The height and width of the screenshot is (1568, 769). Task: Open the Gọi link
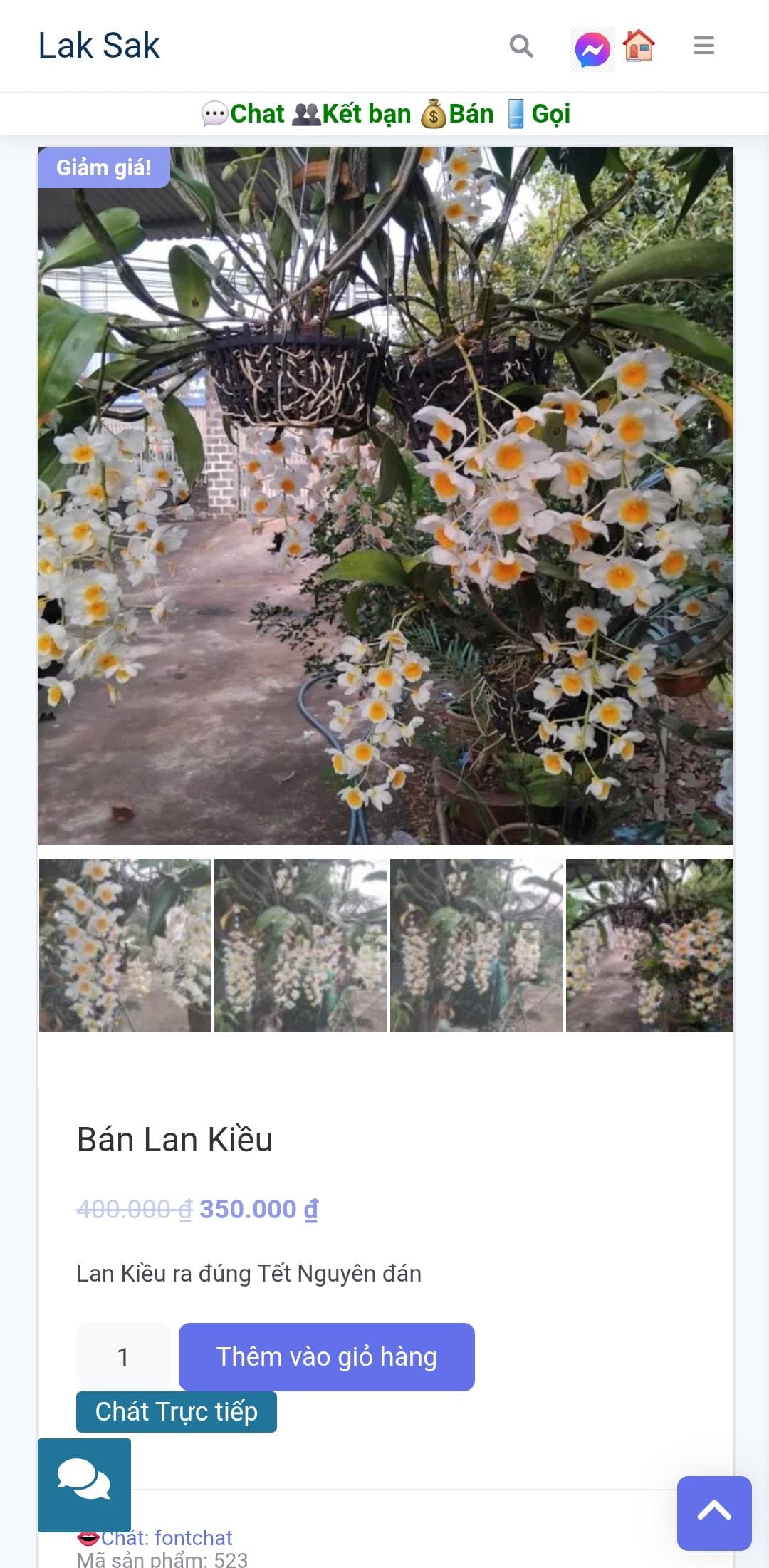tap(539, 114)
